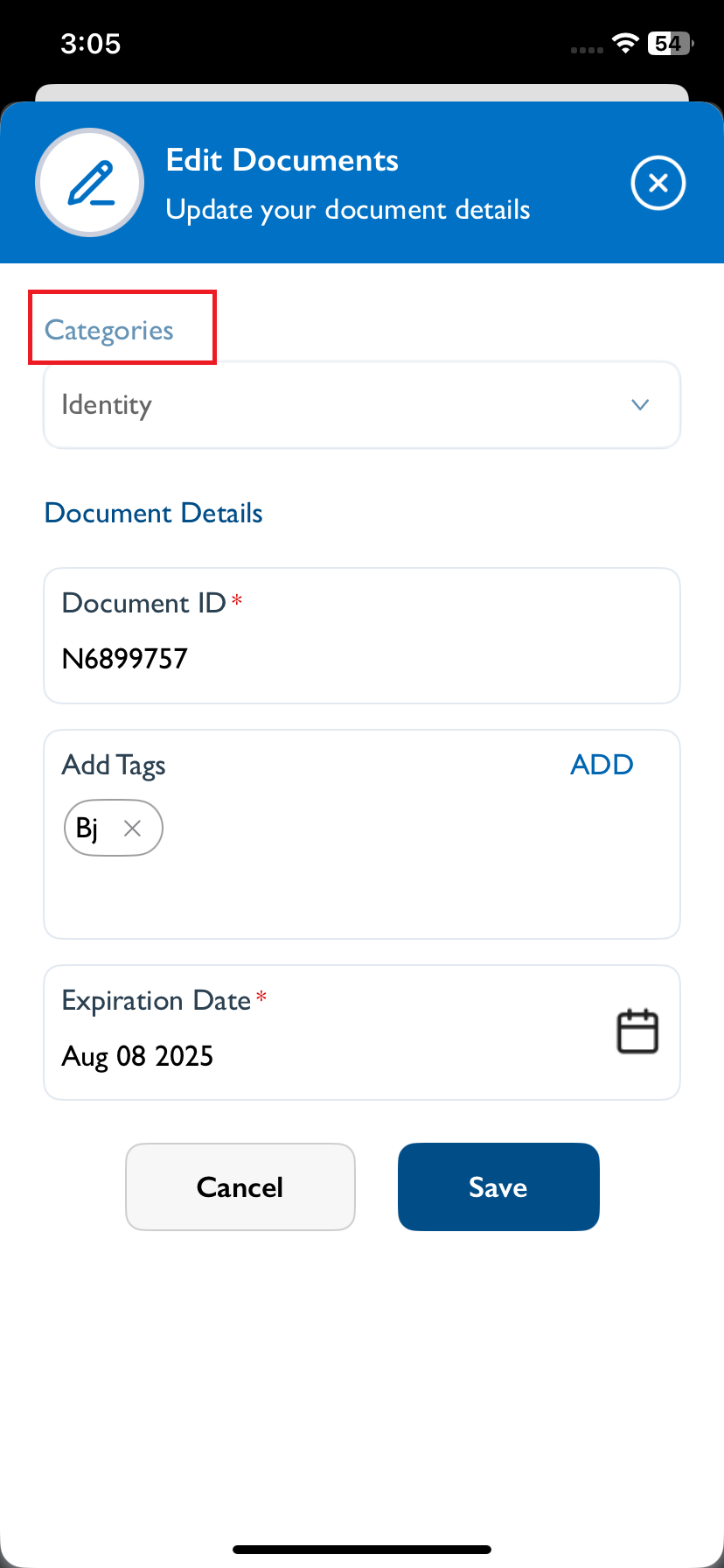Save the document details
This screenshot has height=1568, width=724.
coord(498,1186)
